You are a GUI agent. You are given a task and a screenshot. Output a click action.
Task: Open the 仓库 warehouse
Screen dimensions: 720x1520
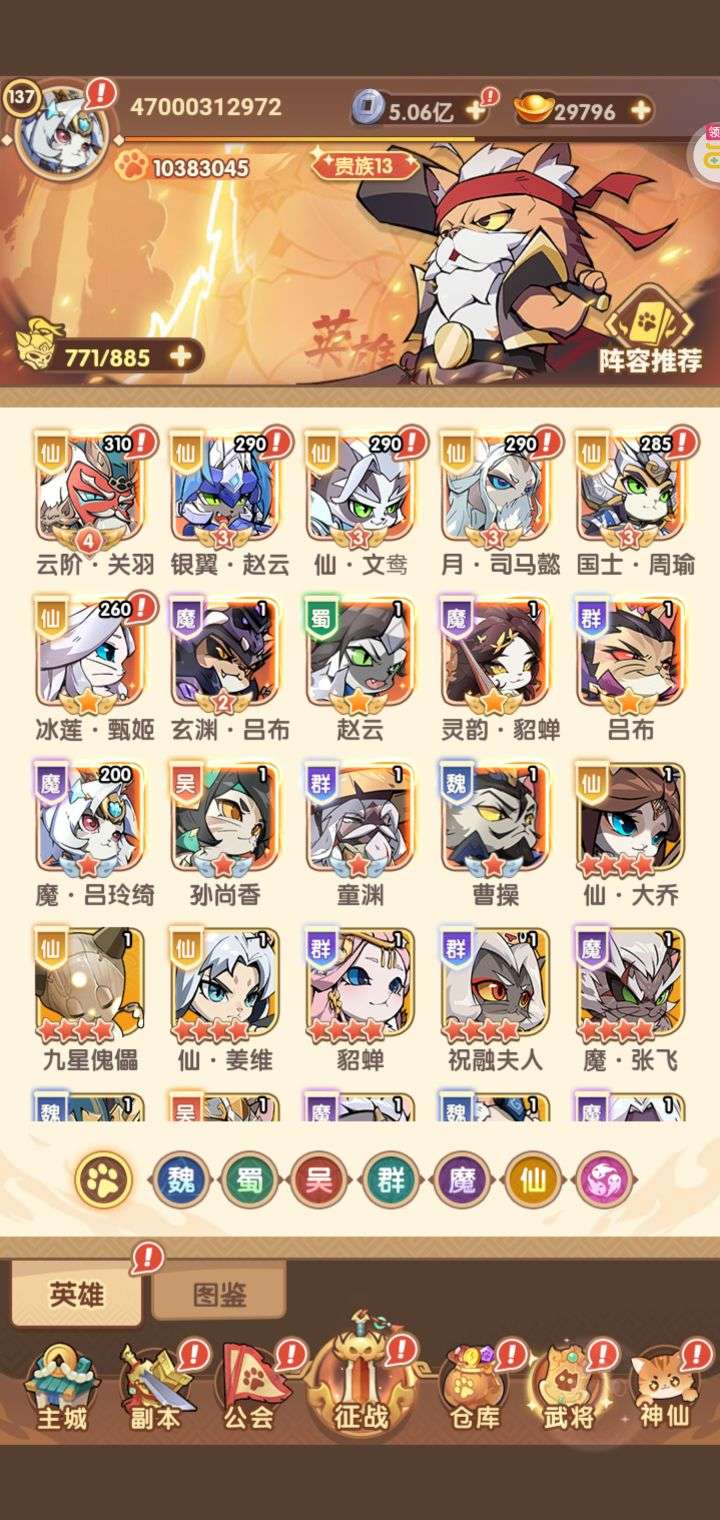click(x=474, y=1388)
